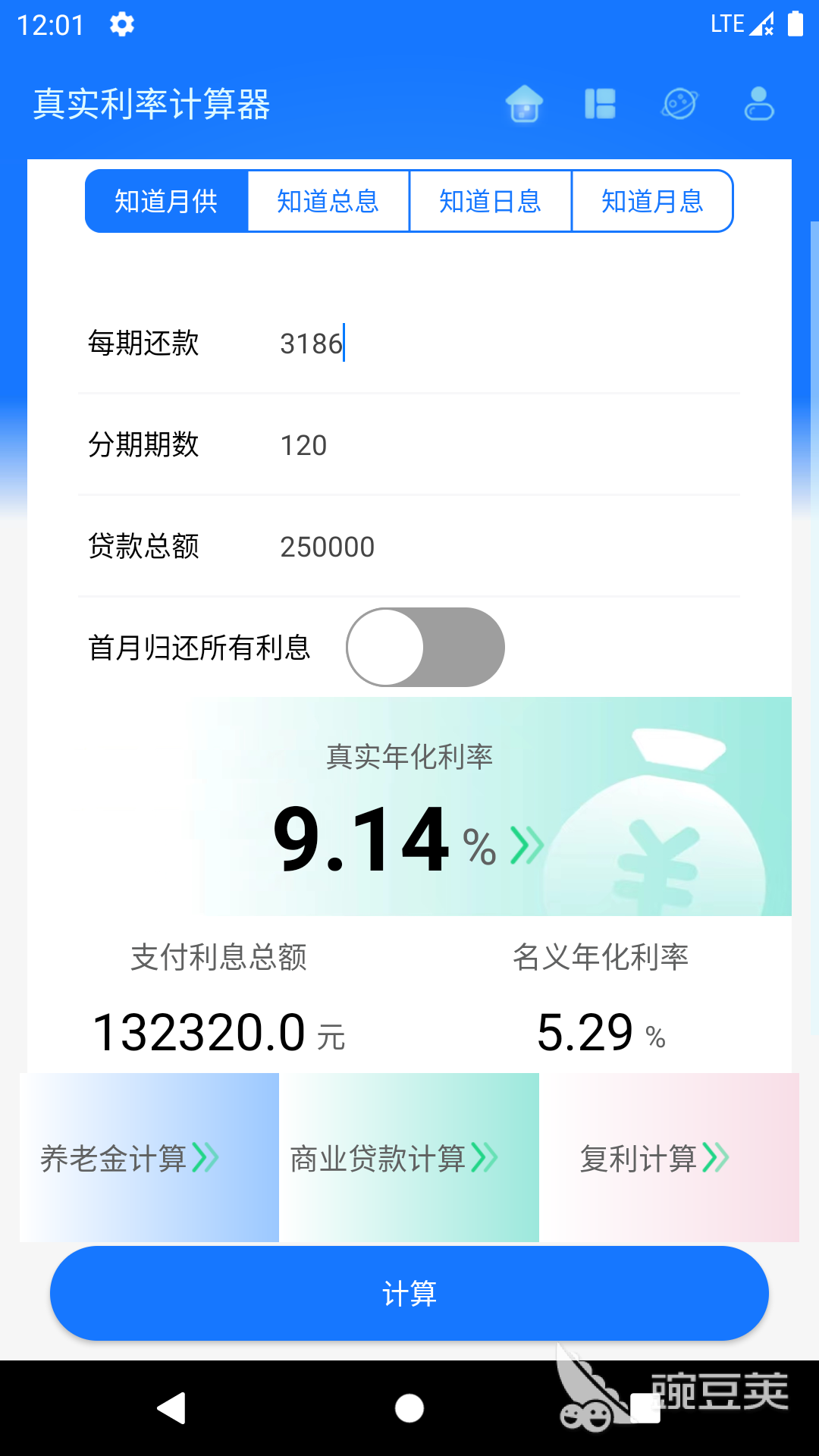Image resolution: width=819 pixels, height=1456 pixels.
Task: Open the user profile icon
Action: [758, 105]
